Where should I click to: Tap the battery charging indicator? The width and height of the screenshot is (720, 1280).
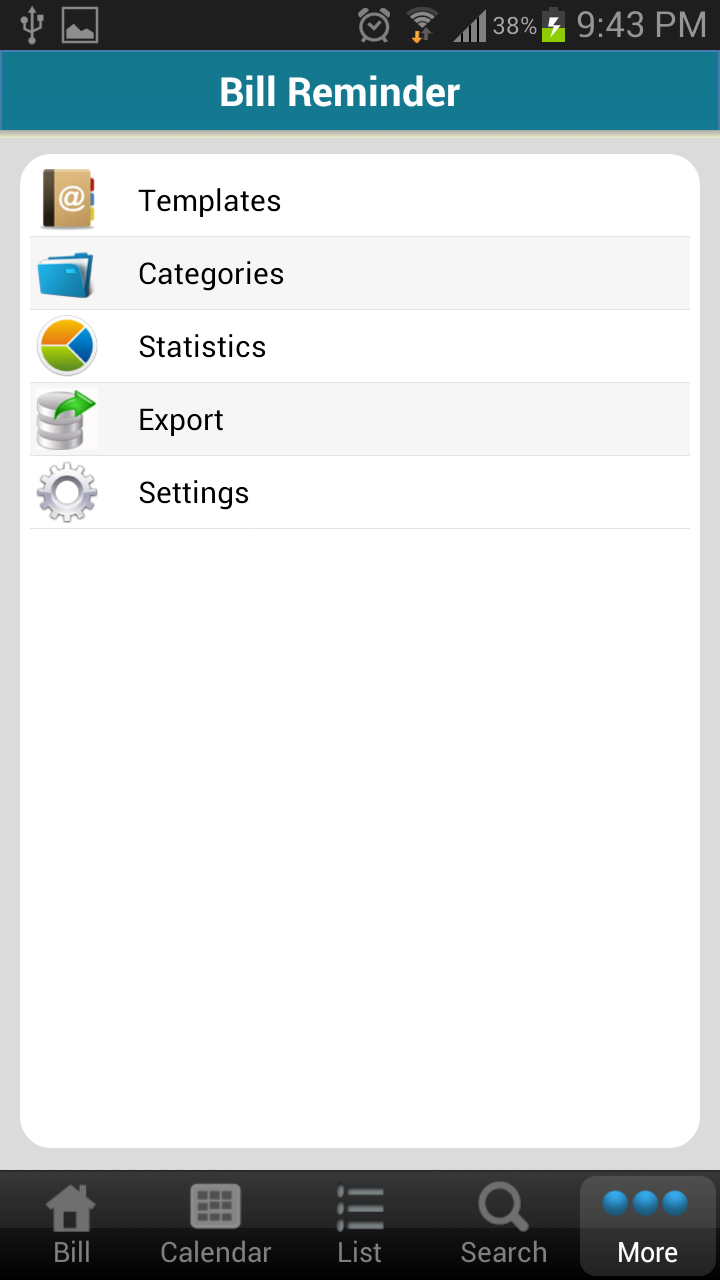[553, 25]
